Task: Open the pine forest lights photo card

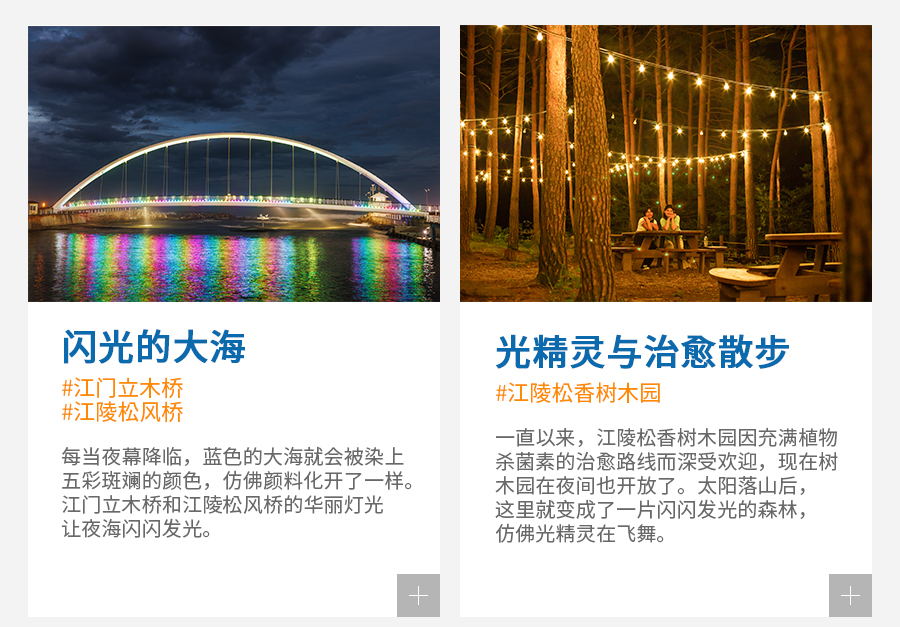Action: [666, 164]
